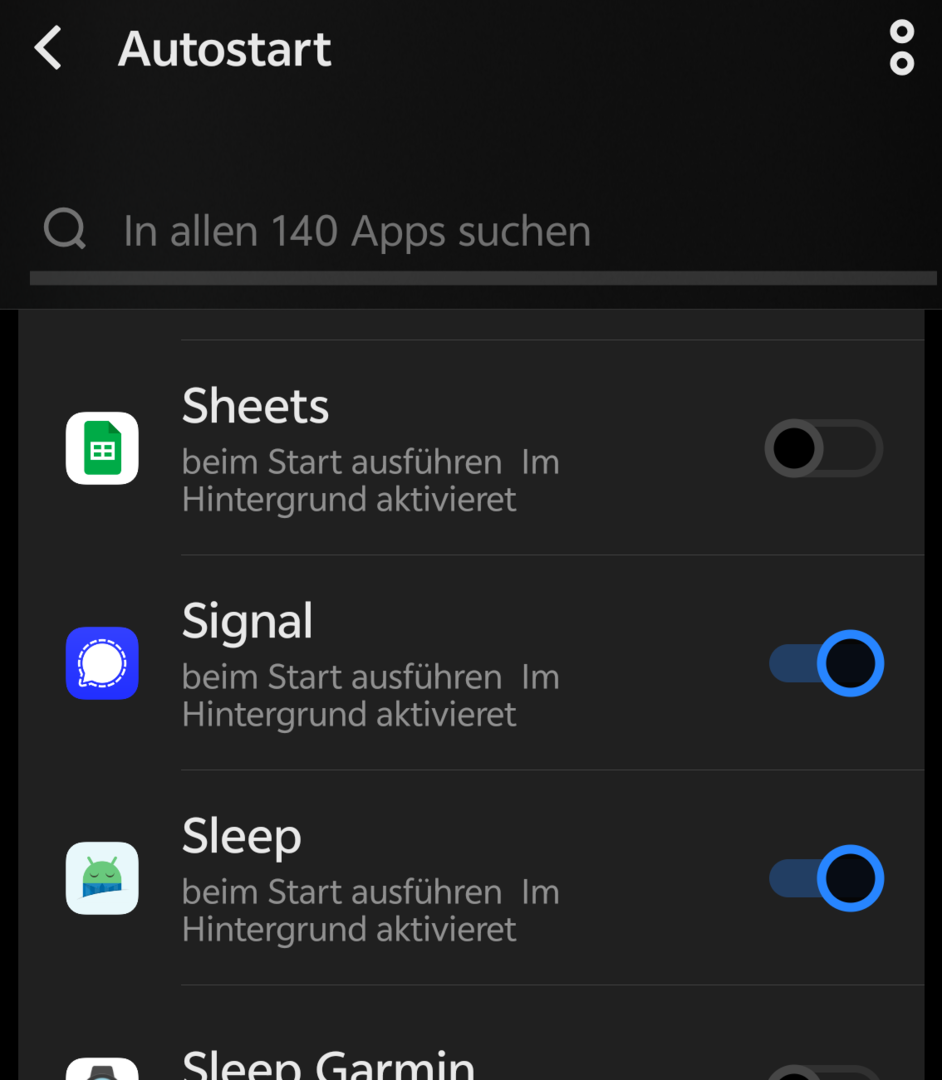The height and width of the screenshot is (1080, 942).
Task: Turn off the Sleep autostart switch
Action: click(826, 878)
